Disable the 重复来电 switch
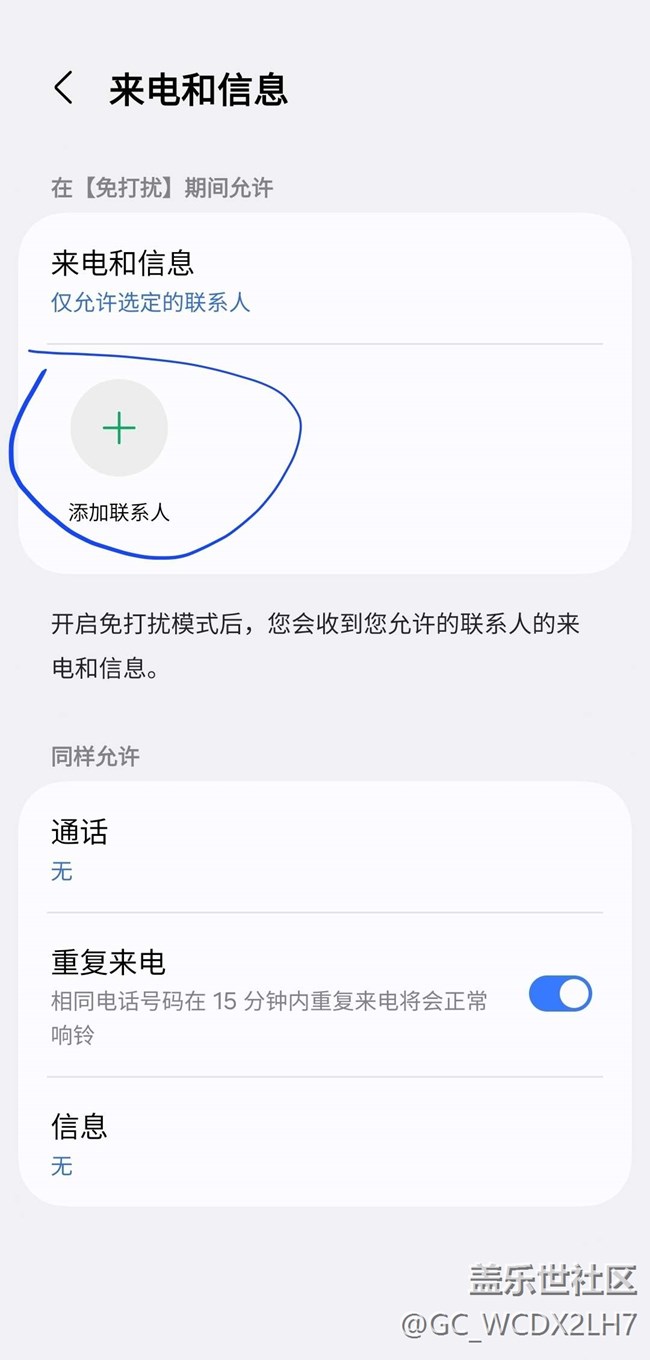The image size is (650, 1360). click(x=560, y=994)
